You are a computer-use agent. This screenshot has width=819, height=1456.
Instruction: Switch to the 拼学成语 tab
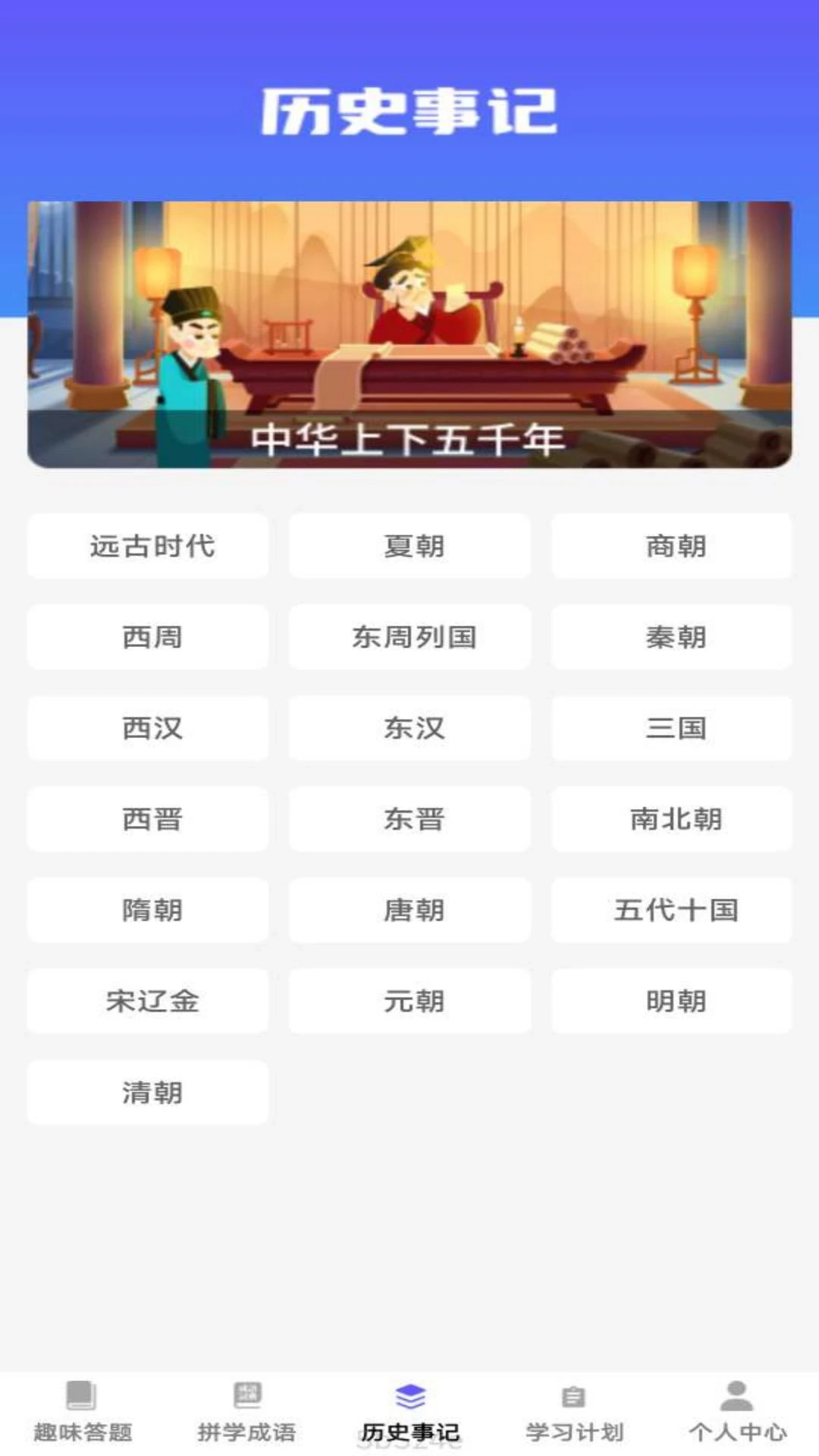(x=246, y=1429)
